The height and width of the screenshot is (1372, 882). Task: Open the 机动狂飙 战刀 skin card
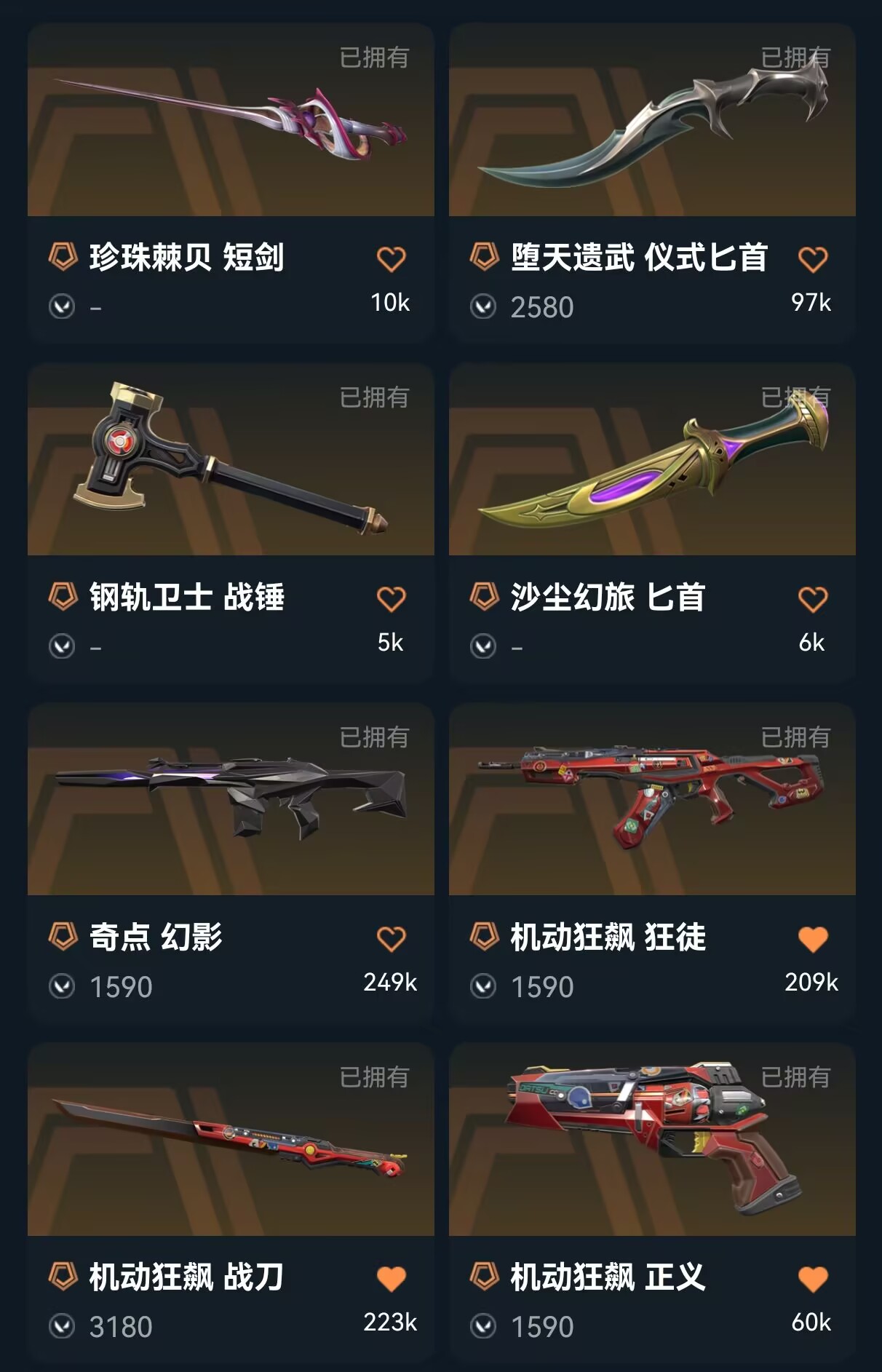(231, 1141)
